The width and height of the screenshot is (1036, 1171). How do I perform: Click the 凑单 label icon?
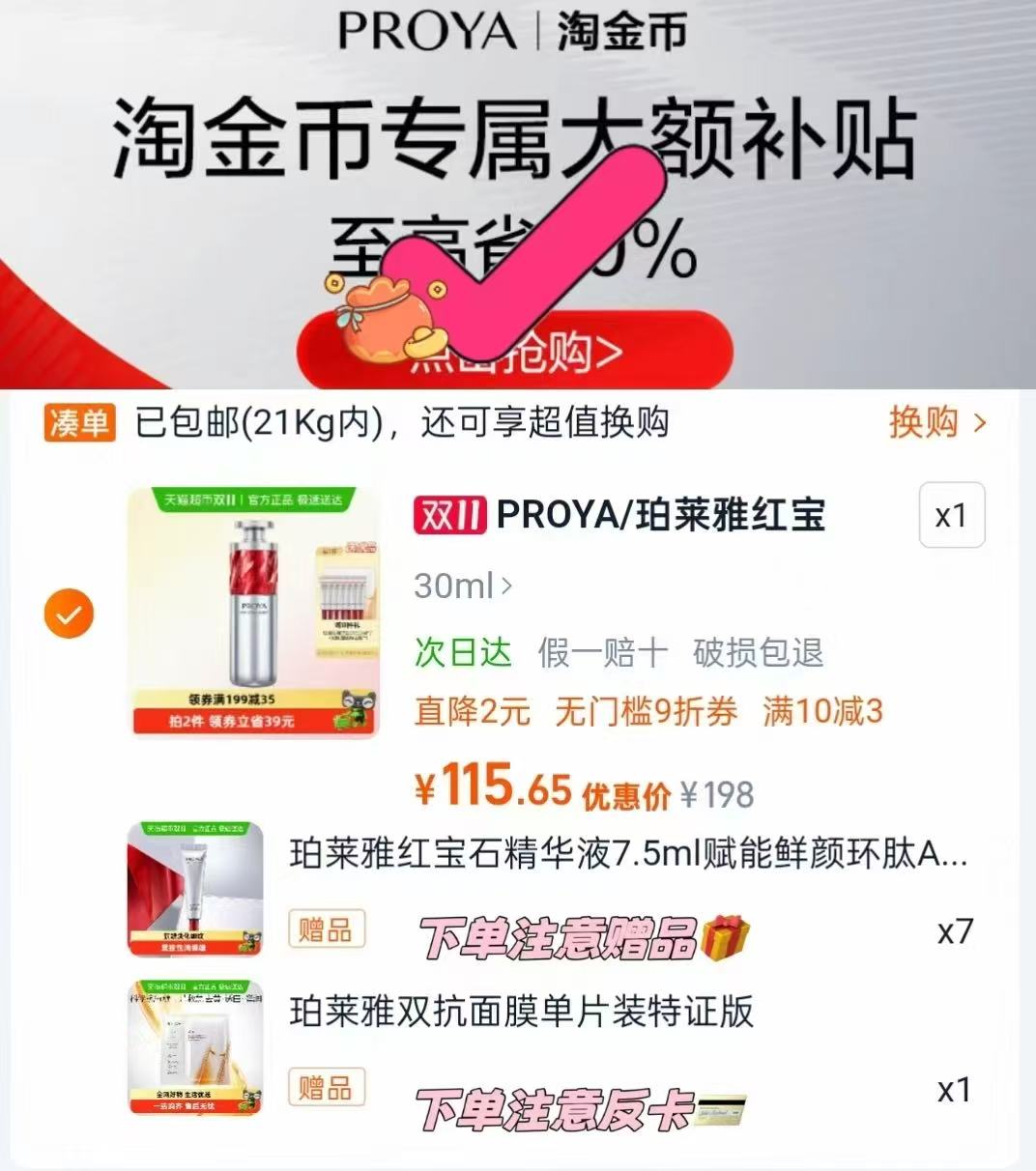(78, 421)
